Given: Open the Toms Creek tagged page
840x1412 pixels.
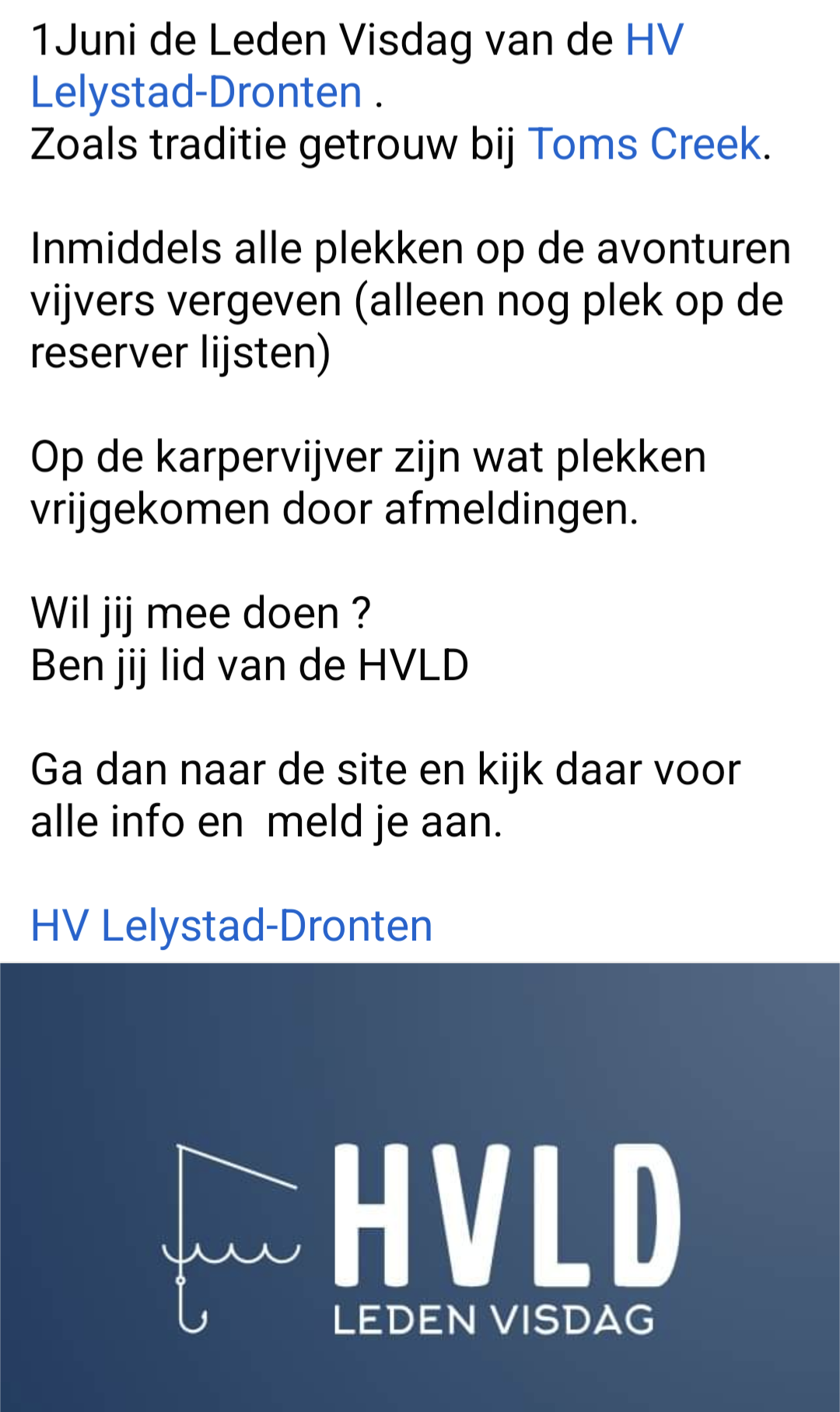Looking at the screenshot, I should tap(644, 145).
